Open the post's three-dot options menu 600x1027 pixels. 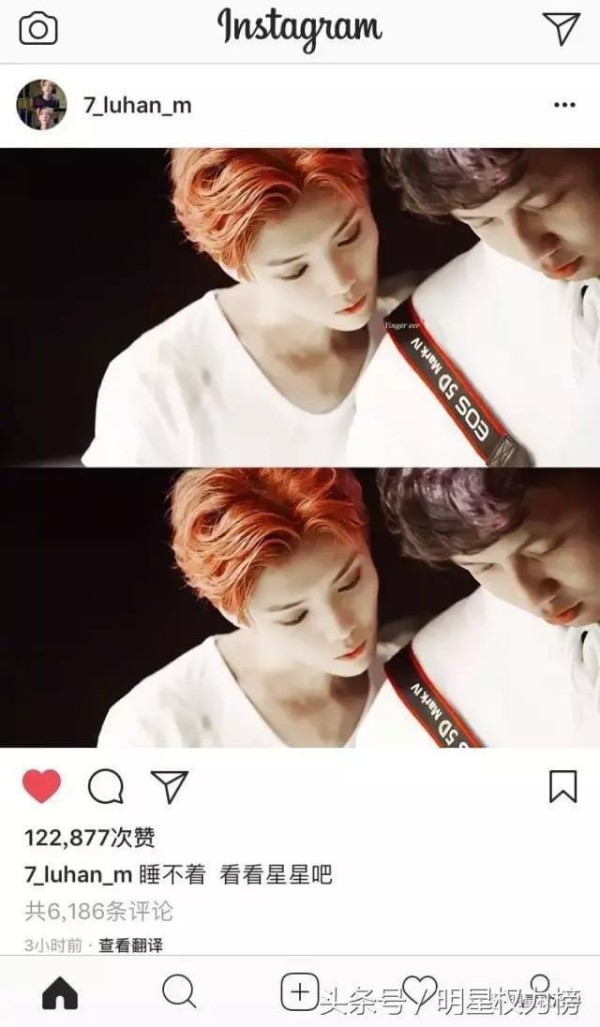(564, 105)
